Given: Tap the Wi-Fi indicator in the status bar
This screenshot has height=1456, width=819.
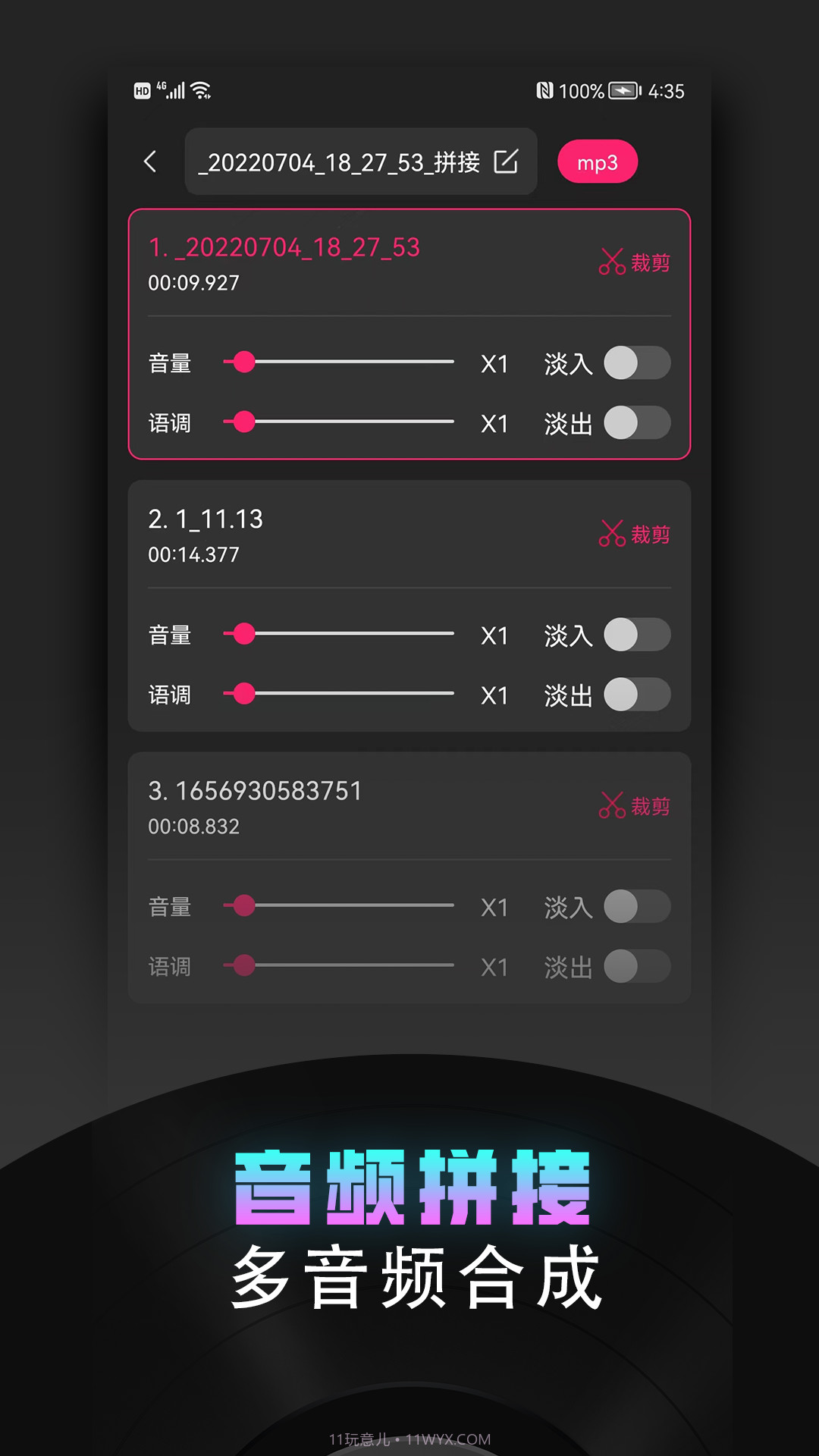Looking at the screenshot, I should pyautogui.click(x=200, y=89).
